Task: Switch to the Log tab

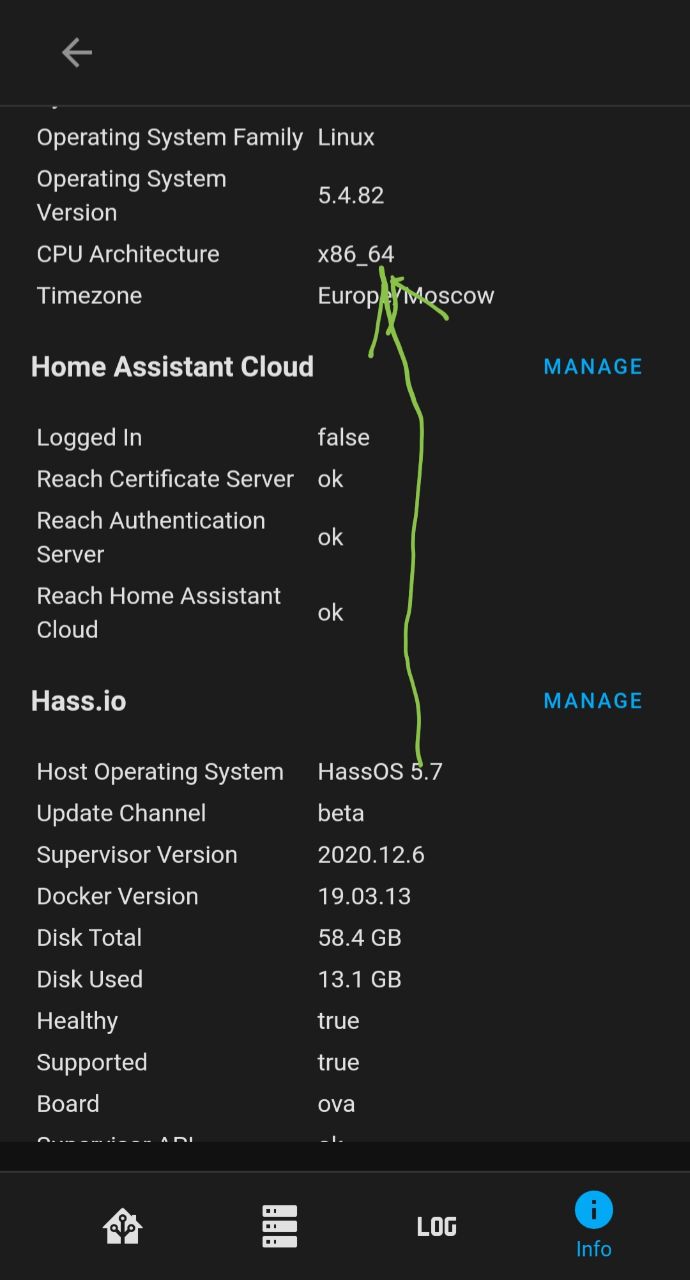Action: point(437,1226)
